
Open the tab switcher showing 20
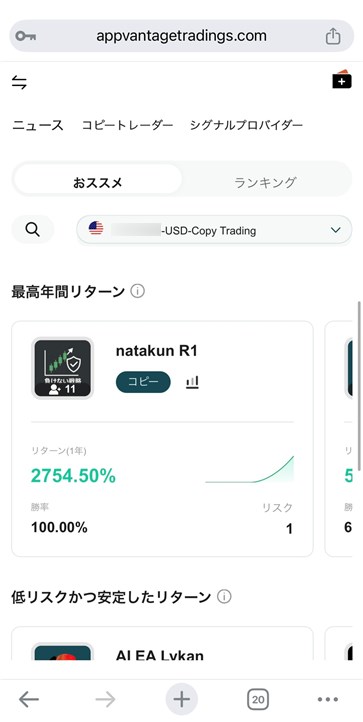[258, 700]
